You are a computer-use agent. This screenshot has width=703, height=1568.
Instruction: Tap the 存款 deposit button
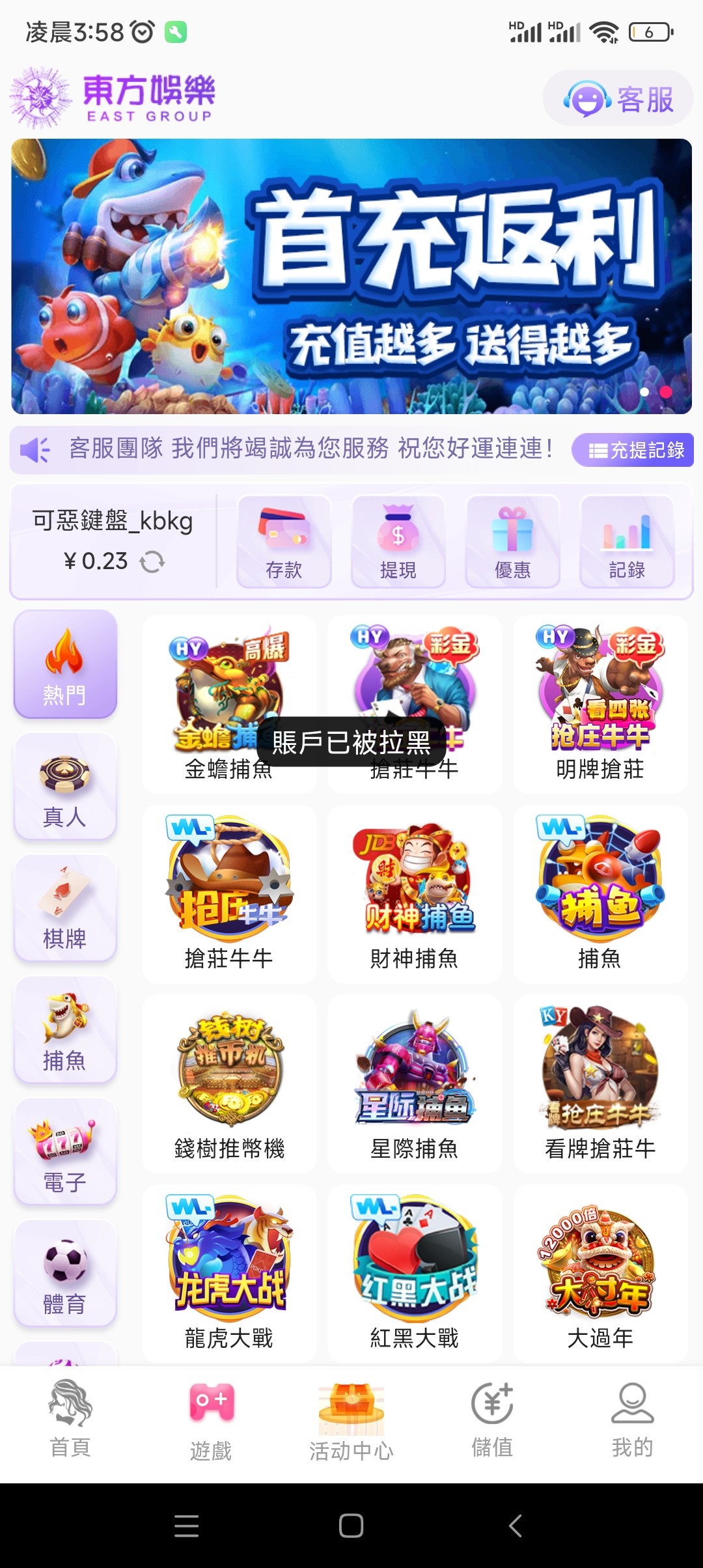coord(284,542)
